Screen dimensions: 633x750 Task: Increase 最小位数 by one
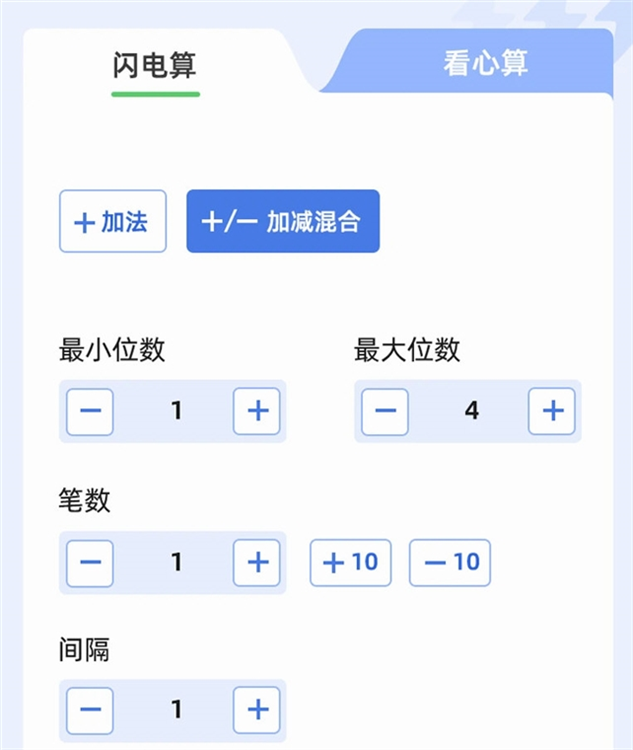[257, 411]
